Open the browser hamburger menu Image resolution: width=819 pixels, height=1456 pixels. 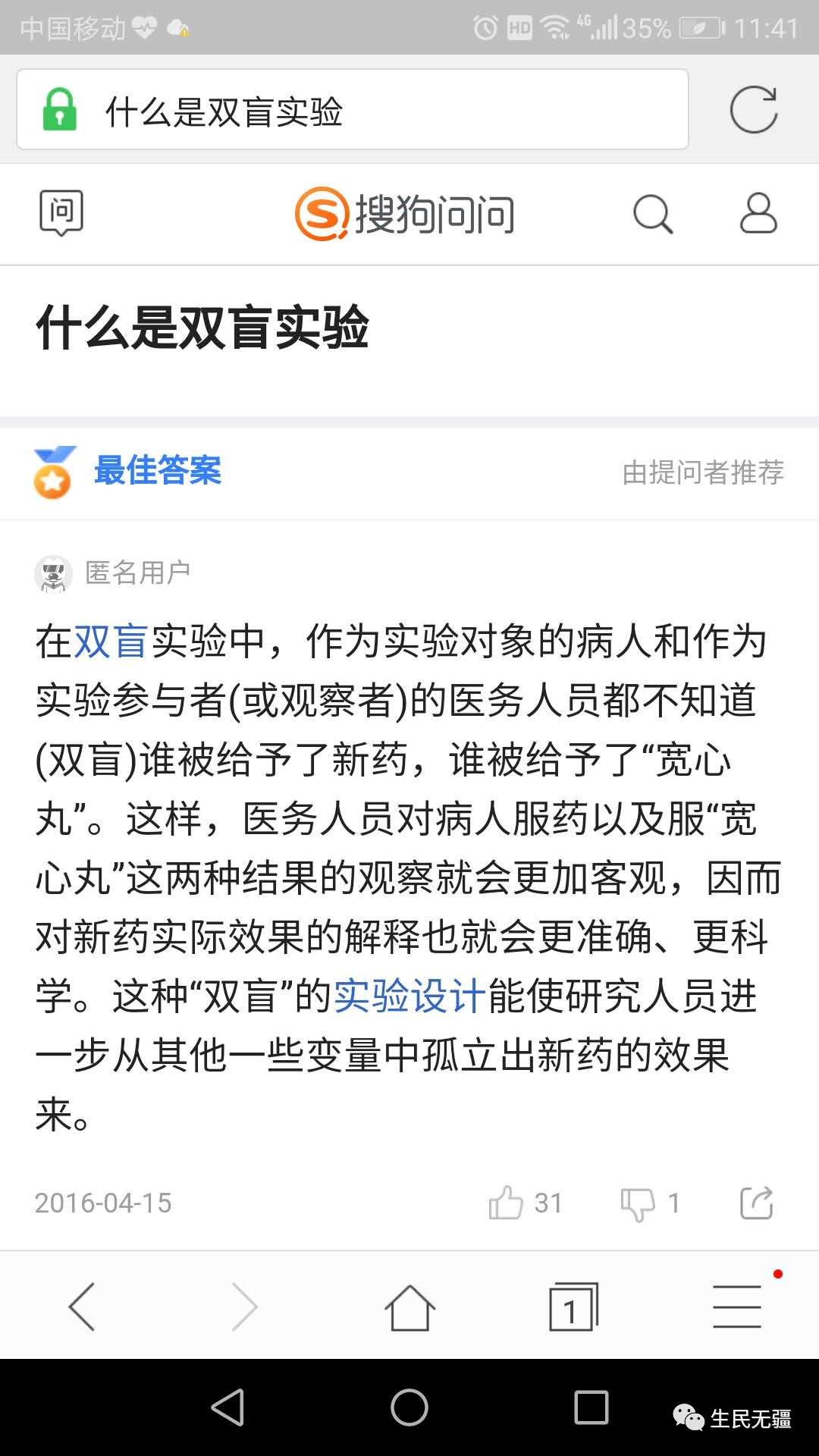737,1307
